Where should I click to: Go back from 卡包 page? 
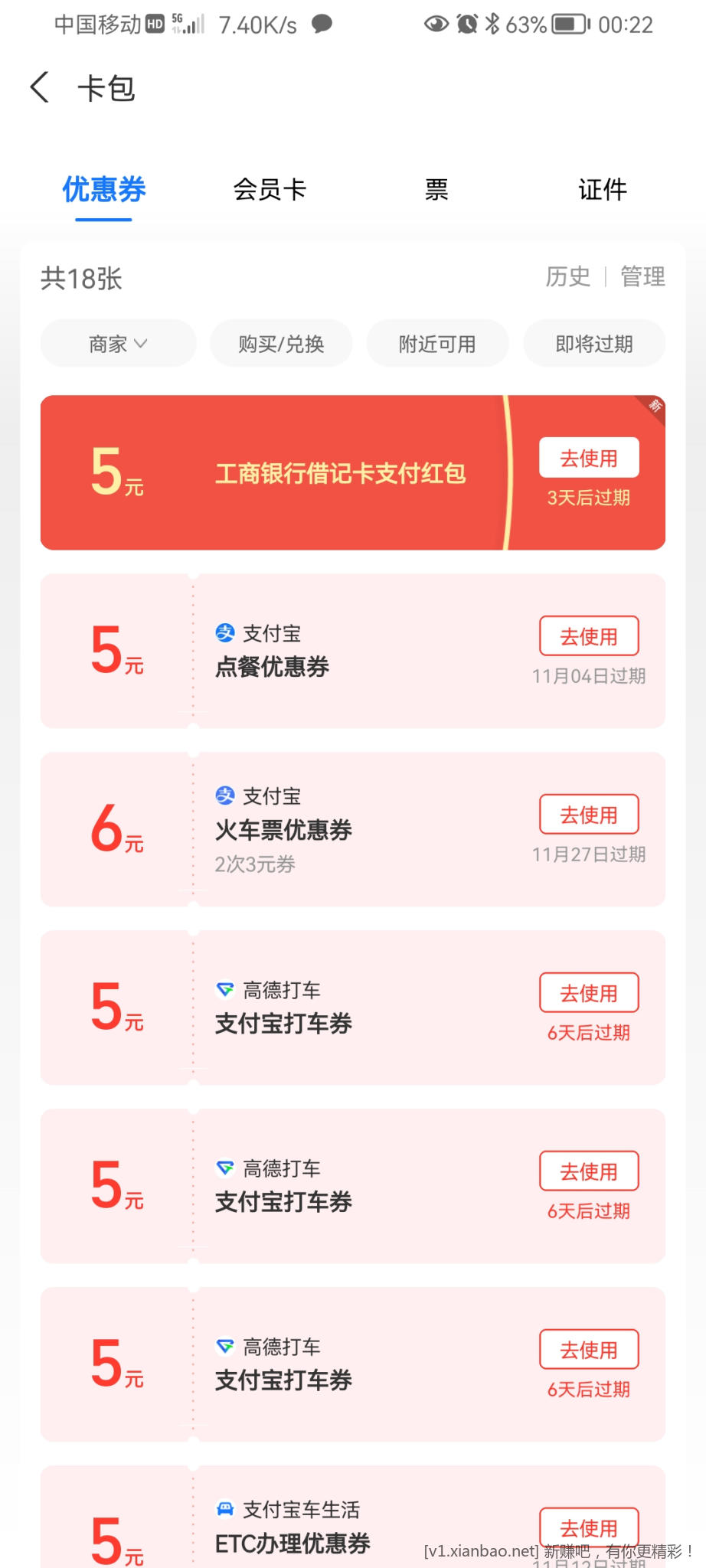[40, 87]
